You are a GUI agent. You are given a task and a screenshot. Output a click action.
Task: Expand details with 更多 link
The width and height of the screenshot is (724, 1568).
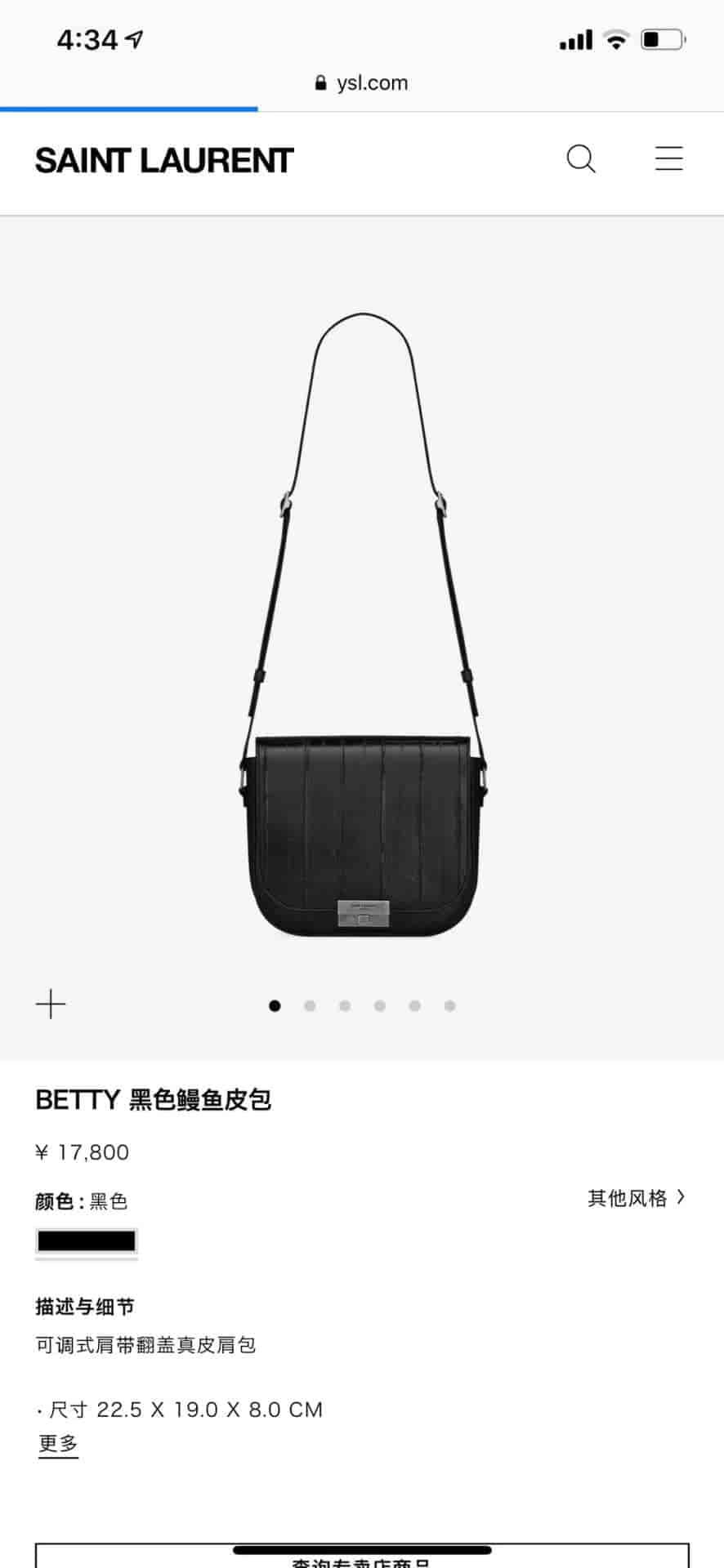[58, 1443]
